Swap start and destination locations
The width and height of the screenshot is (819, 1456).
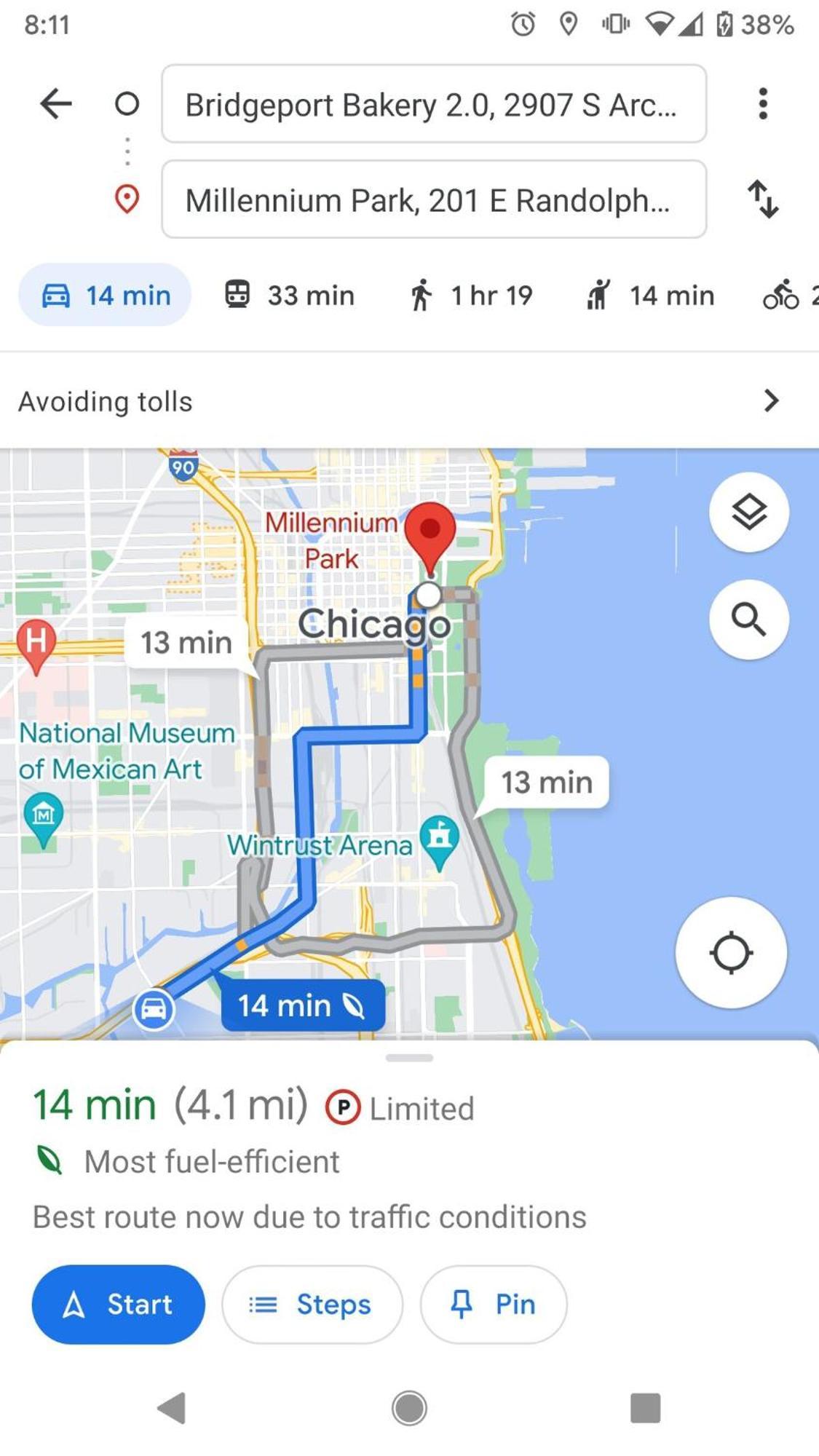click(x=762, y=199)
